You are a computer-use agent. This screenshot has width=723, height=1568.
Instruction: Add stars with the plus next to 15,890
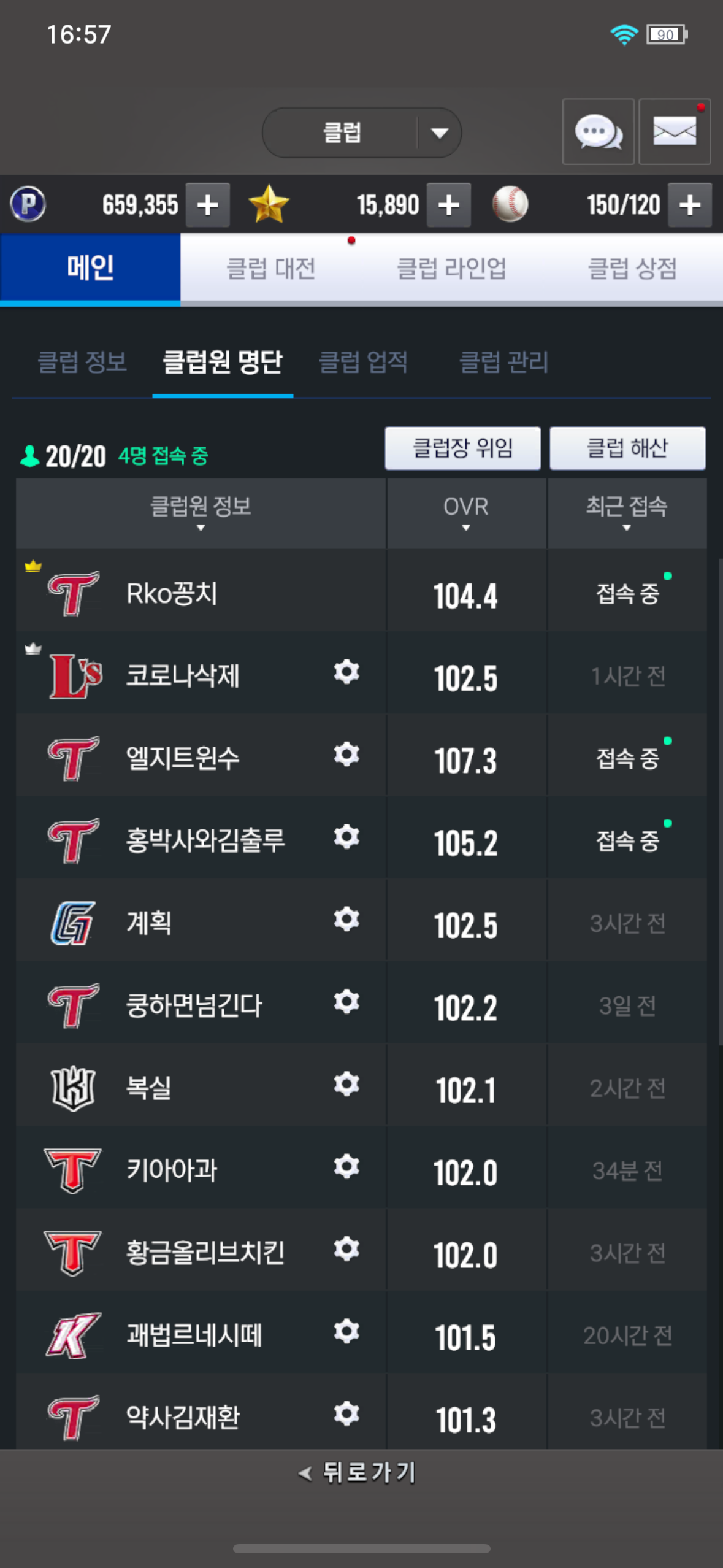(x=449, y=205)
